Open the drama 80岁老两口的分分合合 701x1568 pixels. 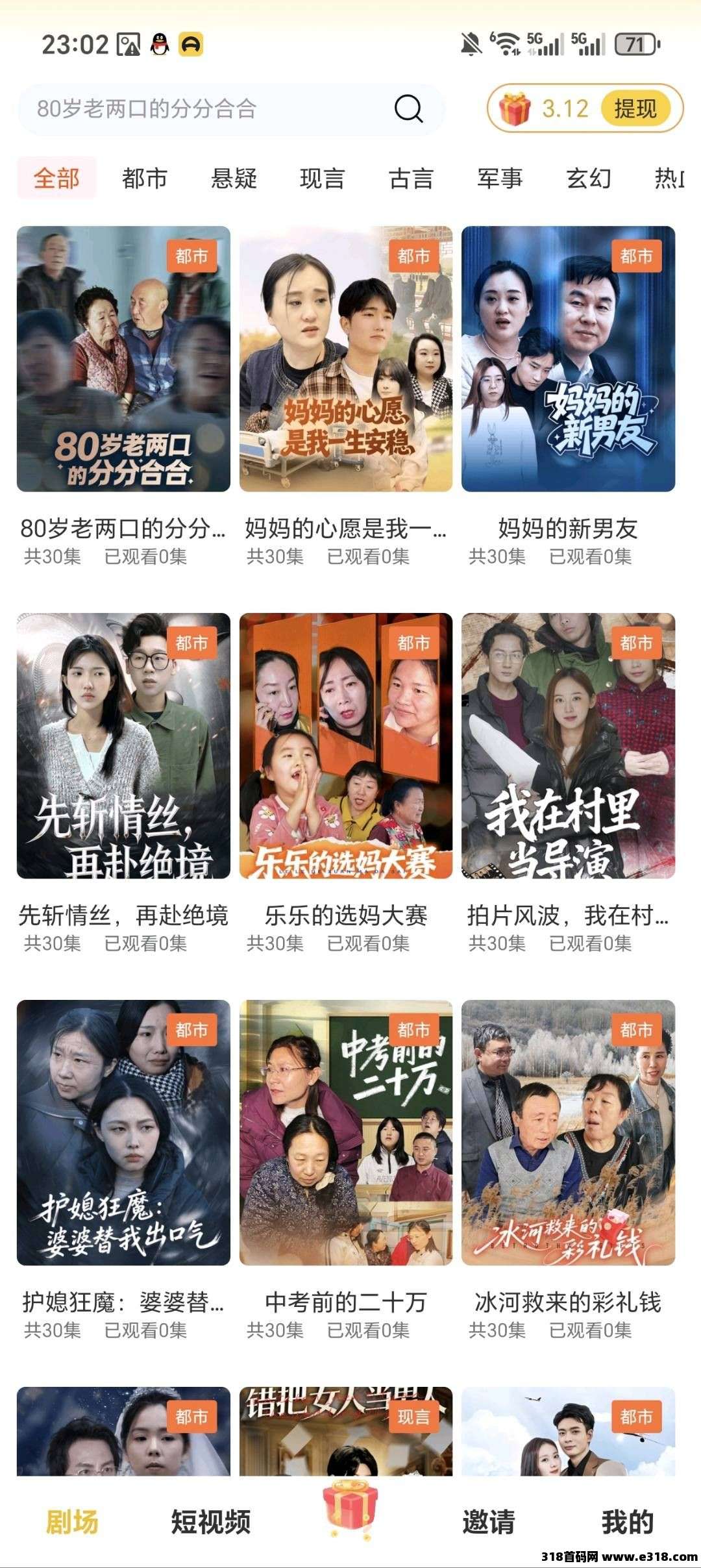[123, 358]
